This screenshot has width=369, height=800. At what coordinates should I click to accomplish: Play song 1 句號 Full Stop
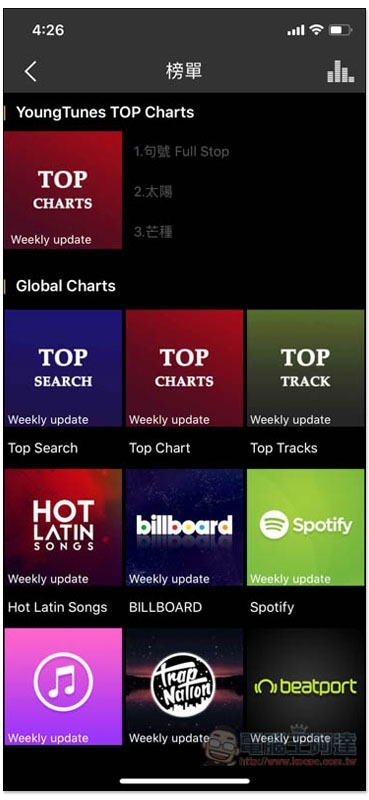coord(181,152)
